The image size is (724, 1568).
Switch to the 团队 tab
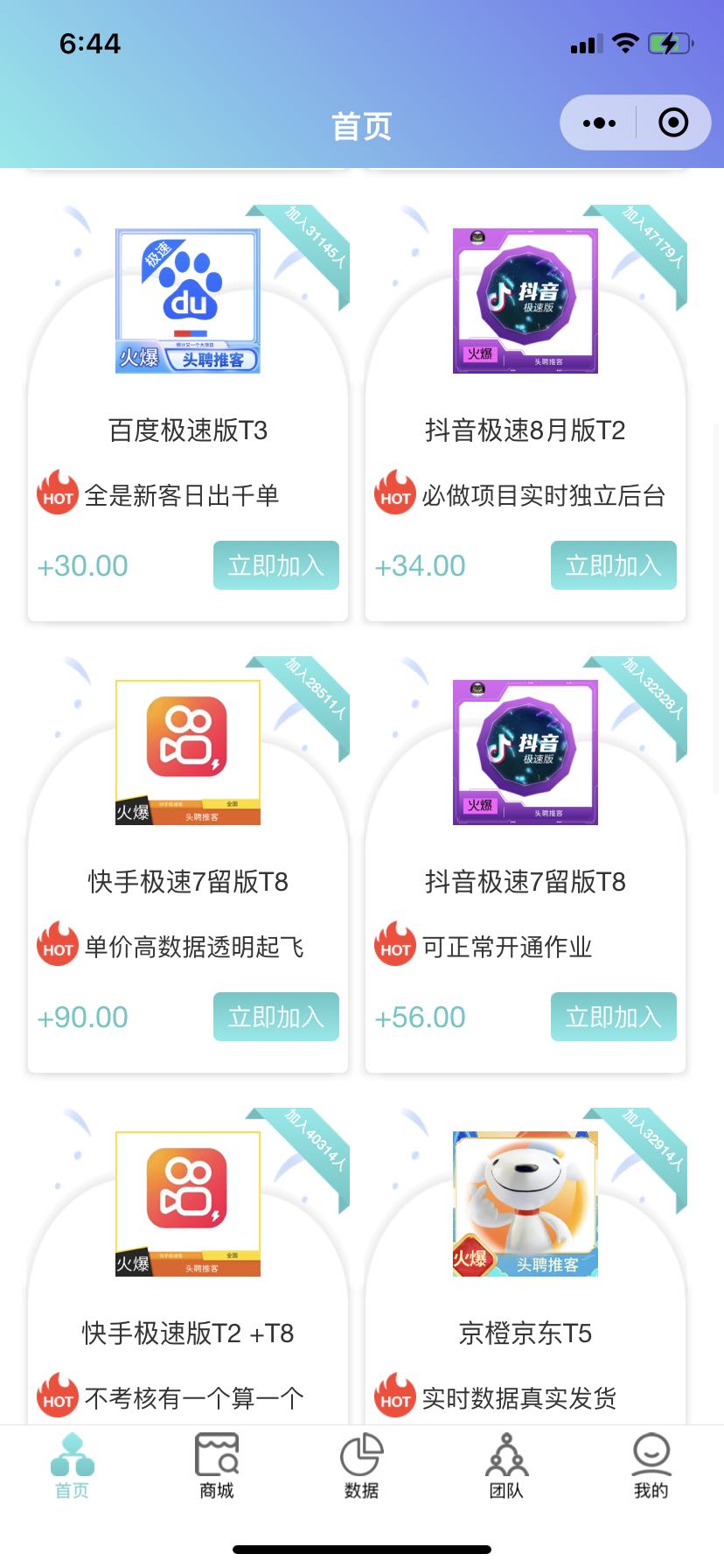[x=506, y=1466]
